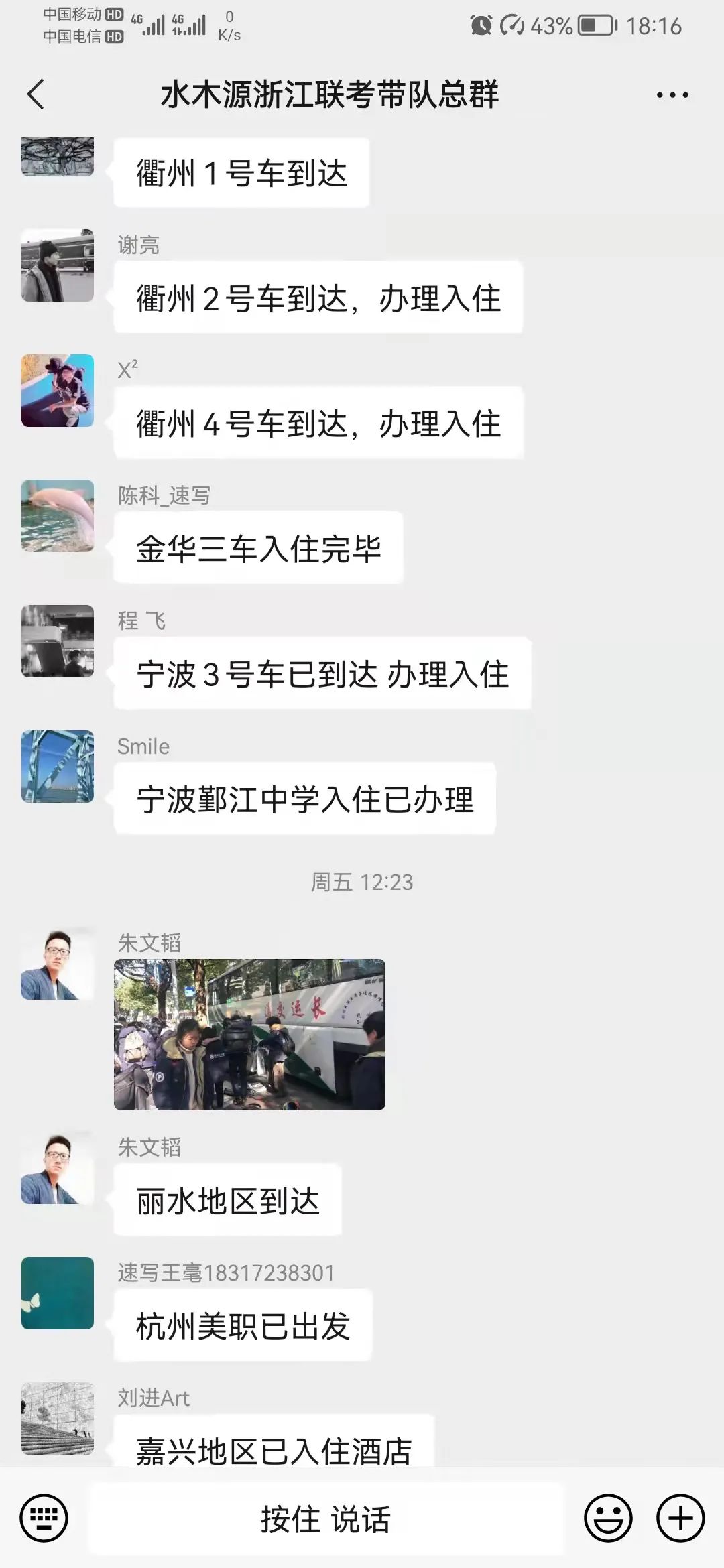Open the emoji sticker panel
Image resolution: width=724 pixels, height=1568 pixels.
[x=608, y=1518]
